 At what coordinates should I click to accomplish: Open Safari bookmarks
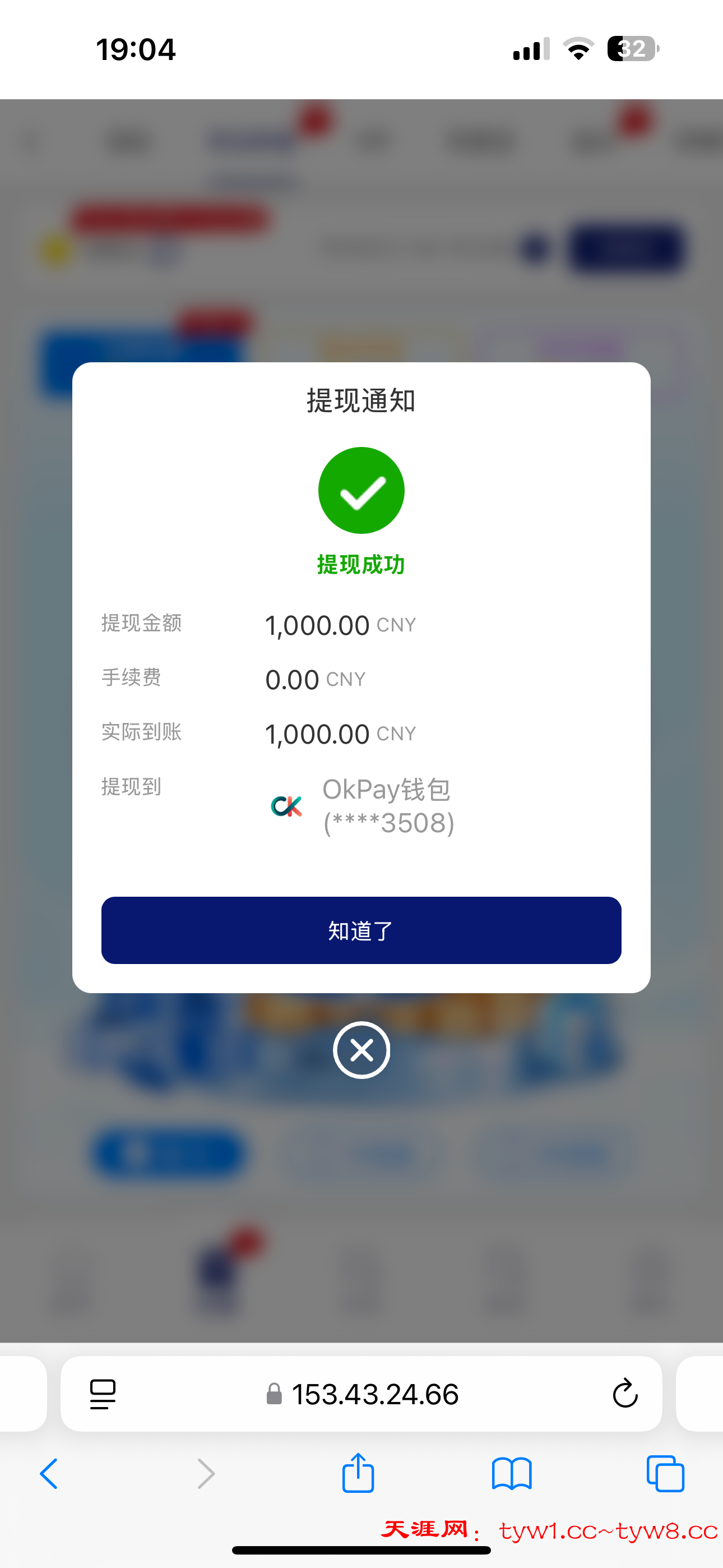512,1474
